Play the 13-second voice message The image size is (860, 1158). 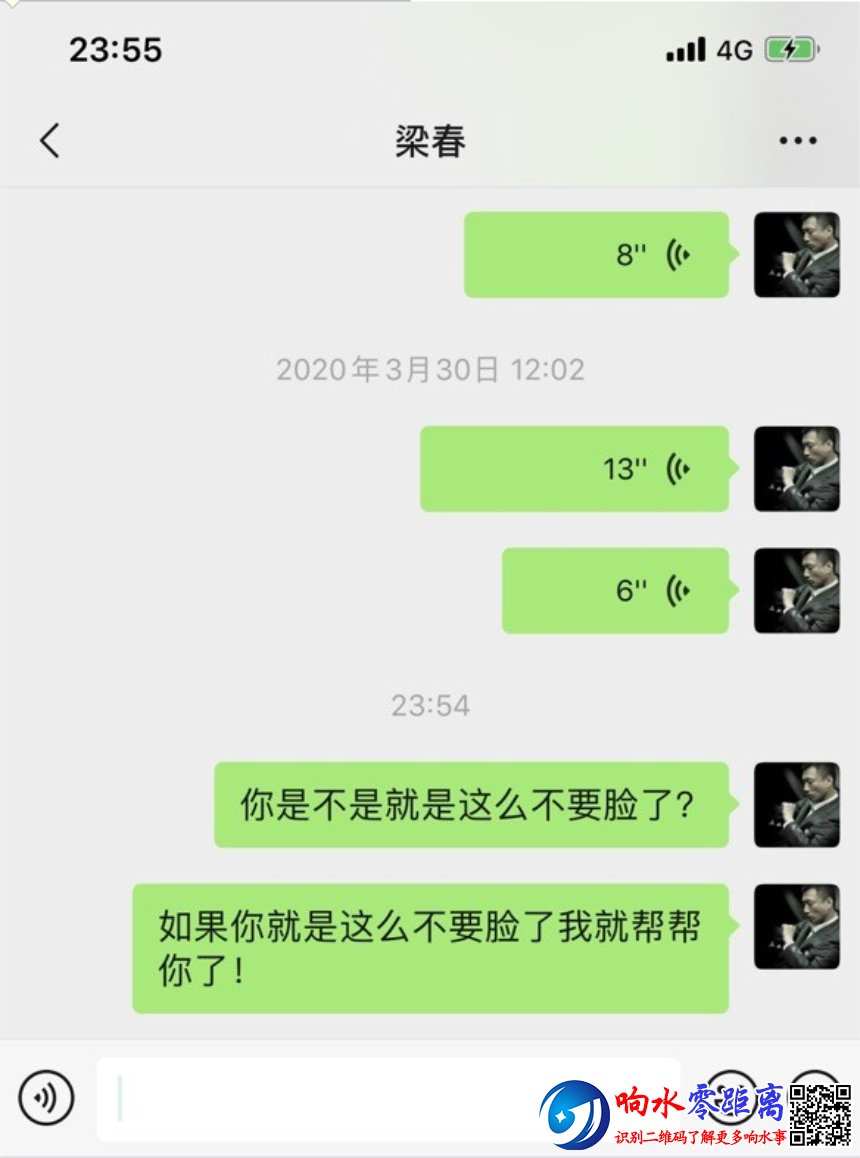[x=574, y=469]
